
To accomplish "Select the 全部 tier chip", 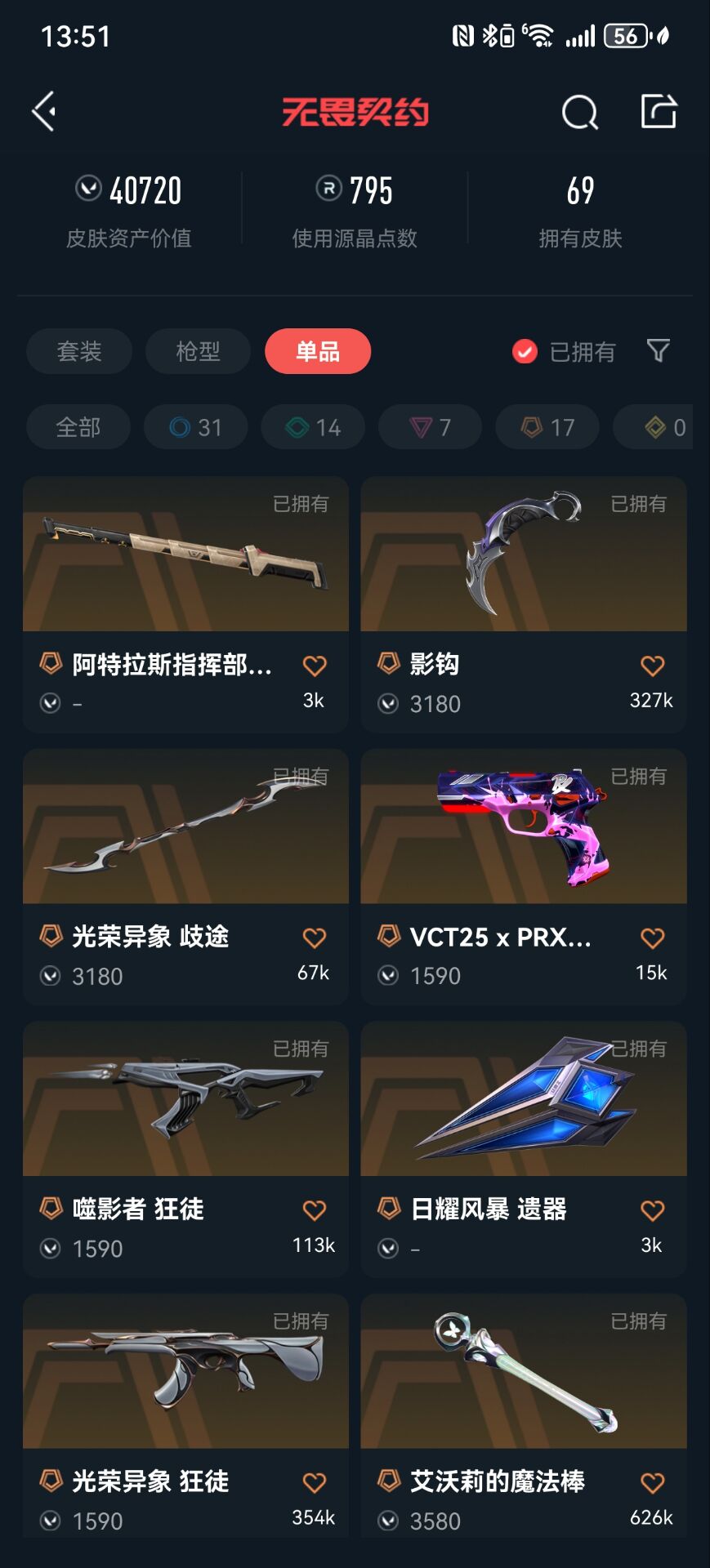I will coord(78,427).
